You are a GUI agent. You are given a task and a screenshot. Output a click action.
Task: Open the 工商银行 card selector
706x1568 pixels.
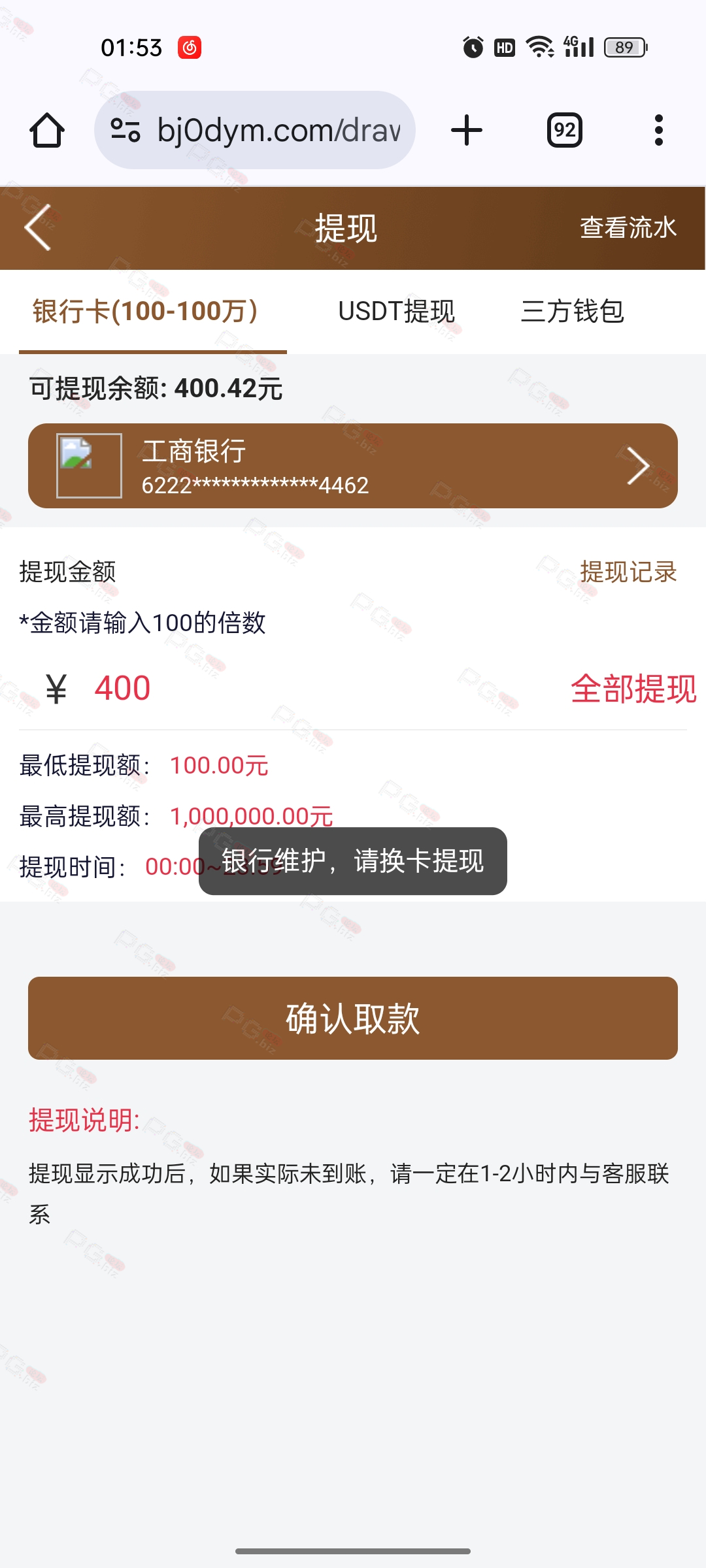[x=353, y=466]
